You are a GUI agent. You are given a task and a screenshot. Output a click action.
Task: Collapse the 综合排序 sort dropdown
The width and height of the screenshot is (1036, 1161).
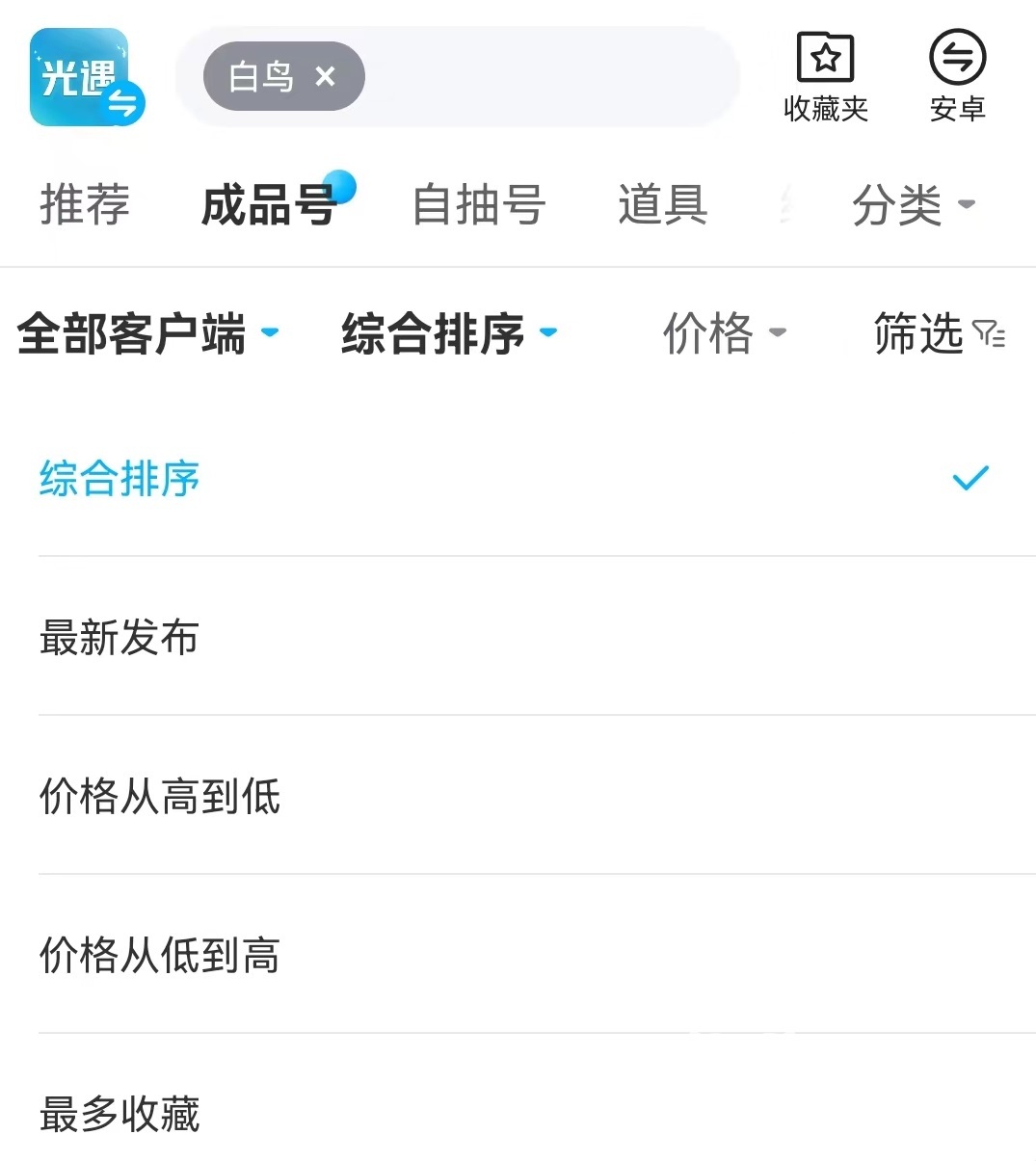click(x=449, y=334)
